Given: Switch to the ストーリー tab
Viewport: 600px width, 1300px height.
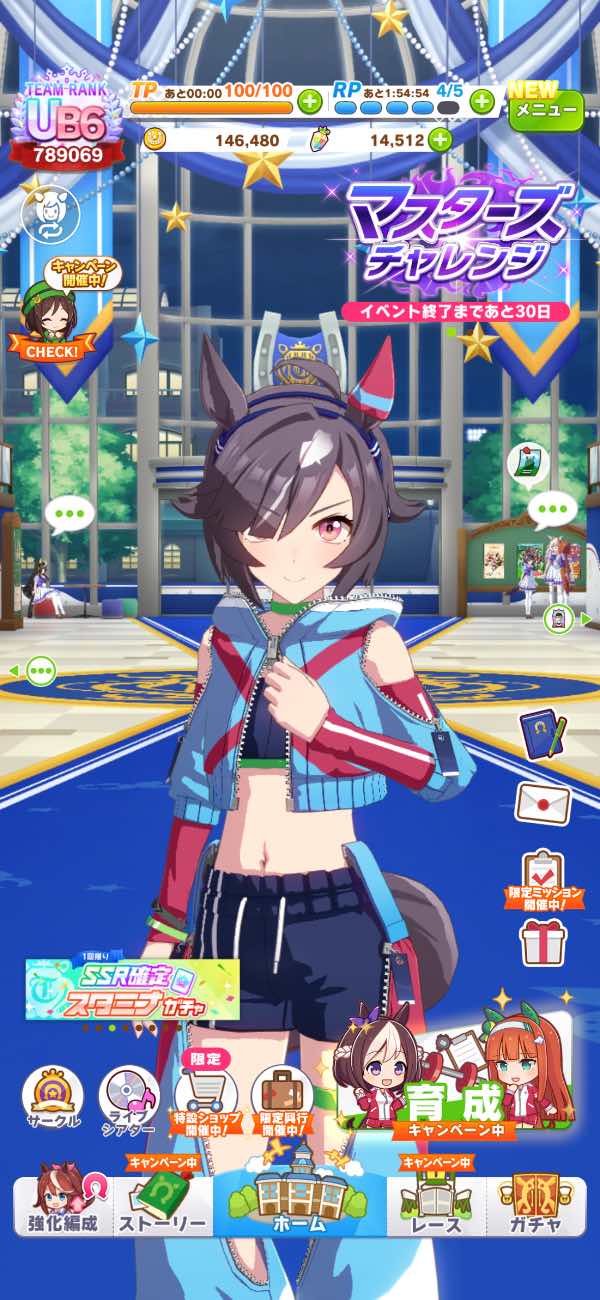Looking at the screenshot, I should pyautogui.click(x=162, y=1198).
